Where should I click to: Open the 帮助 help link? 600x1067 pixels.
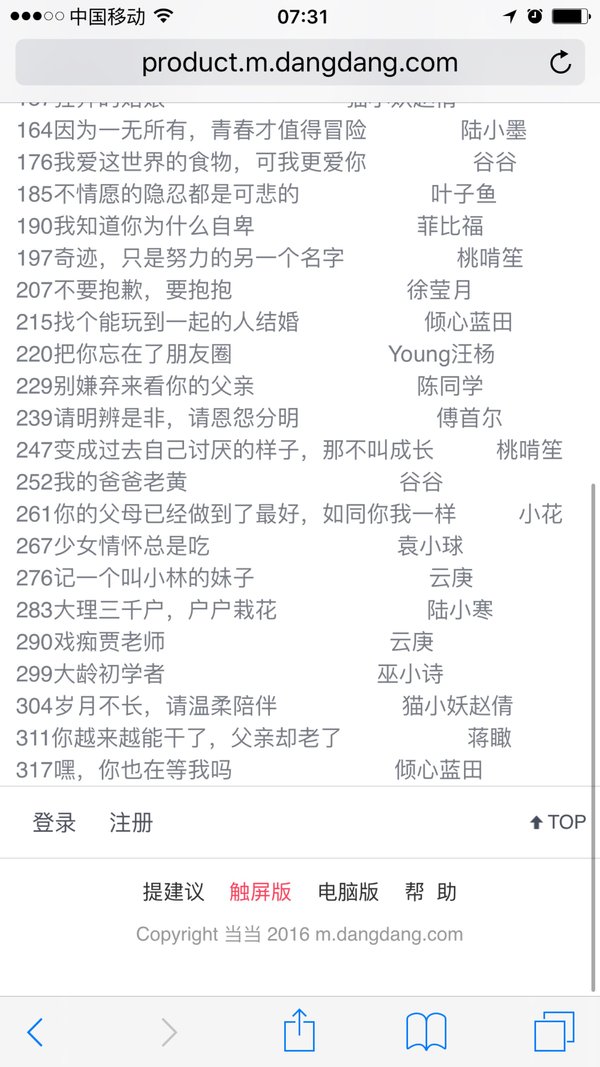point(431,891)
